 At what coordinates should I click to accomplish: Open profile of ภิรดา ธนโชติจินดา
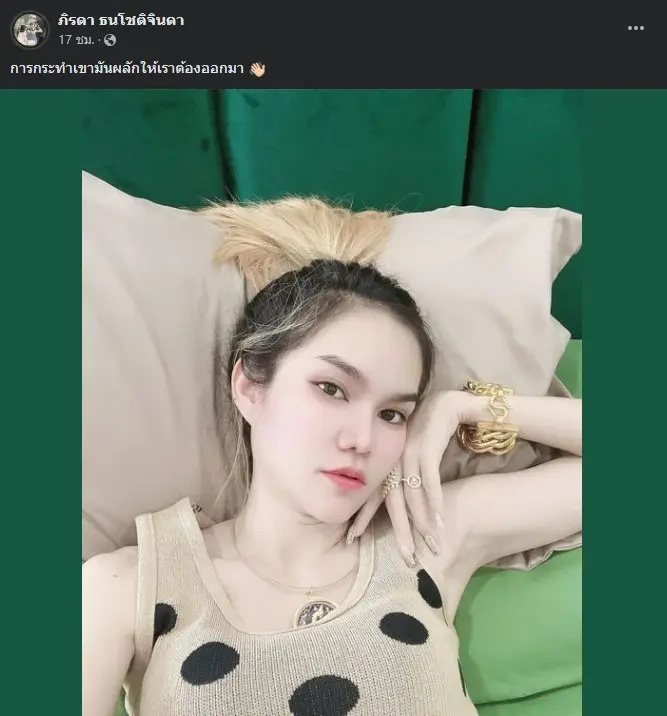coord(120,20)
